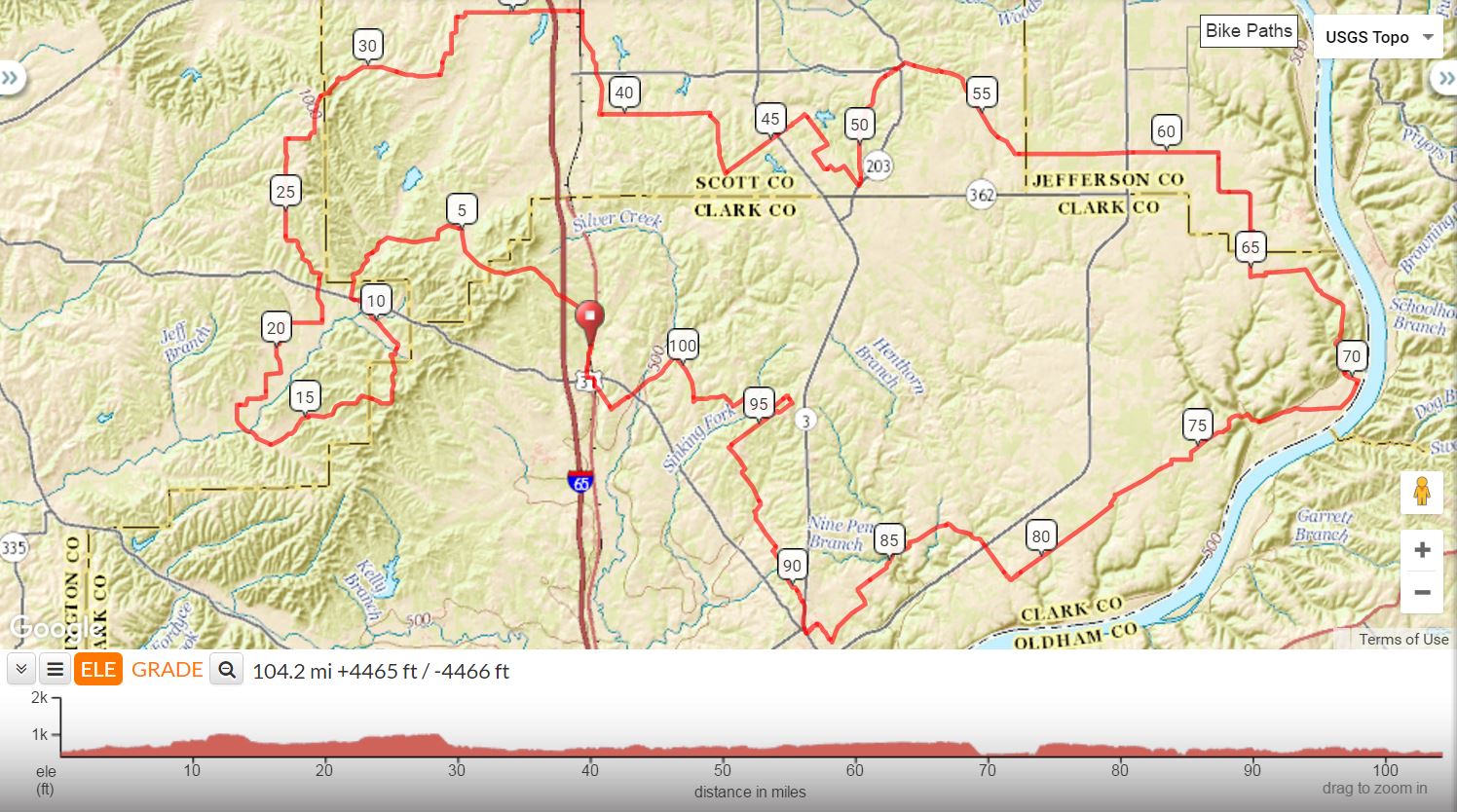The height and width of the screenshot is (812, 1457).
Task: Zoom out on the map
Action: click(x=1421, y=592)
